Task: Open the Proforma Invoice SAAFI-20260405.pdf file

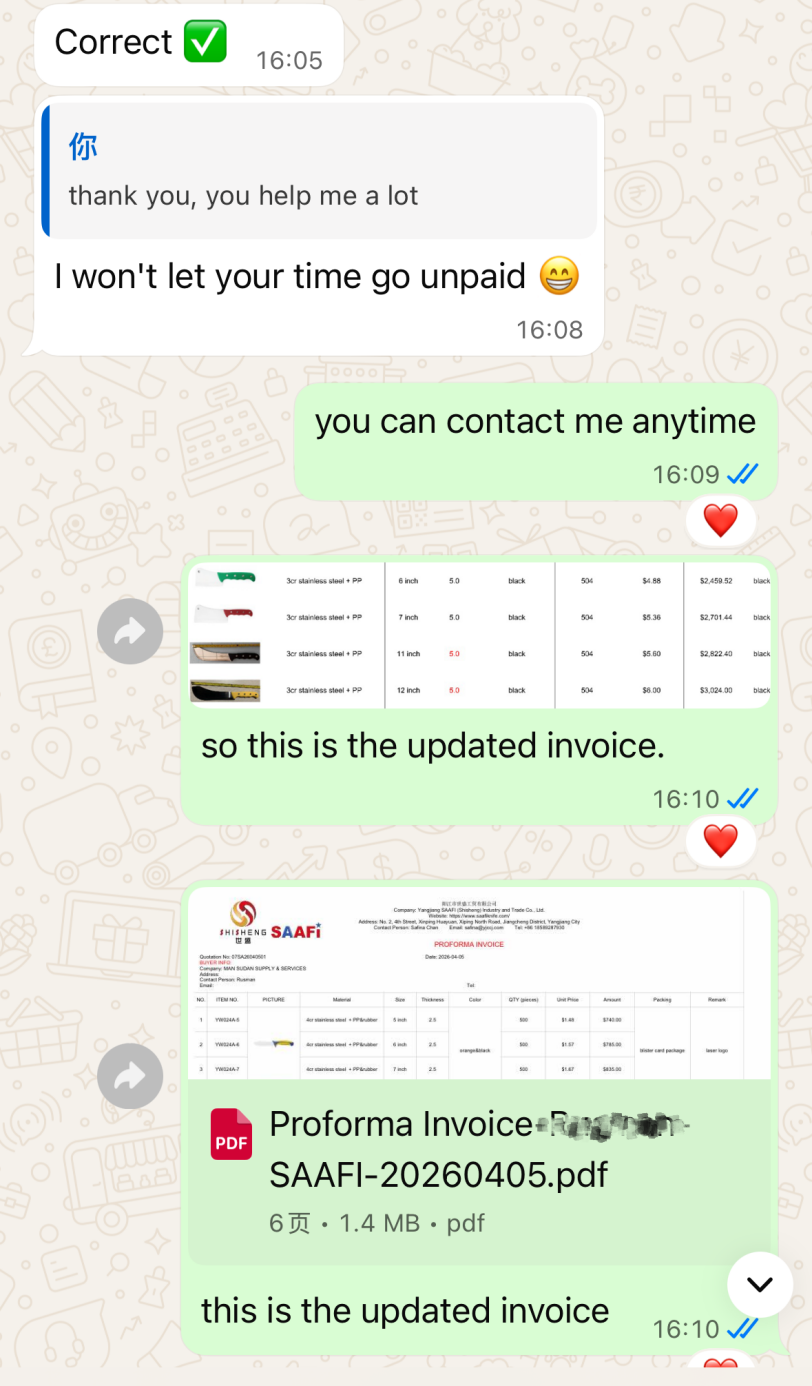Action: click(x=478, y=1172)
